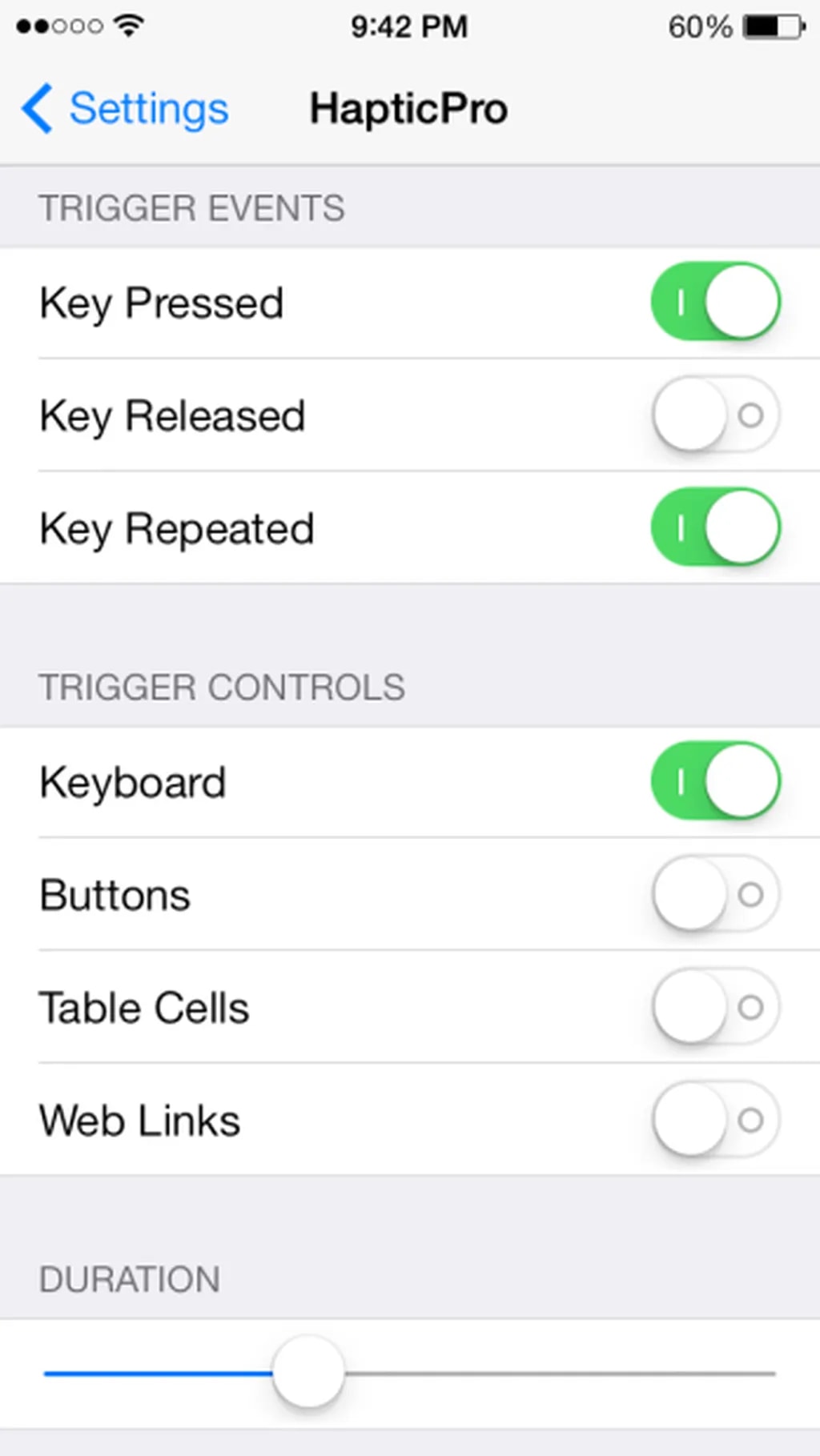
Task: Turn on the Buttons switch
Action: [x=715, y=894]
